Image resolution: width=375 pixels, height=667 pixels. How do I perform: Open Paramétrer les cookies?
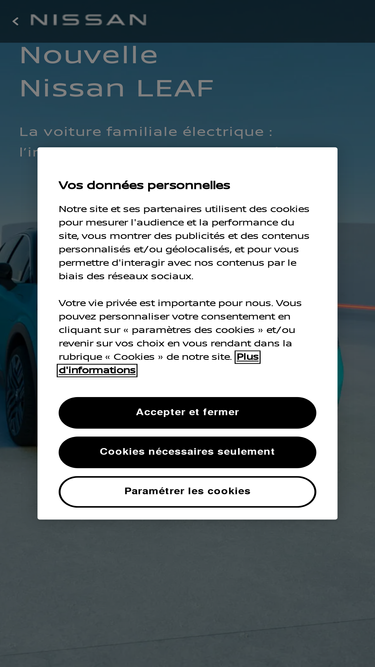coord(187,492)
